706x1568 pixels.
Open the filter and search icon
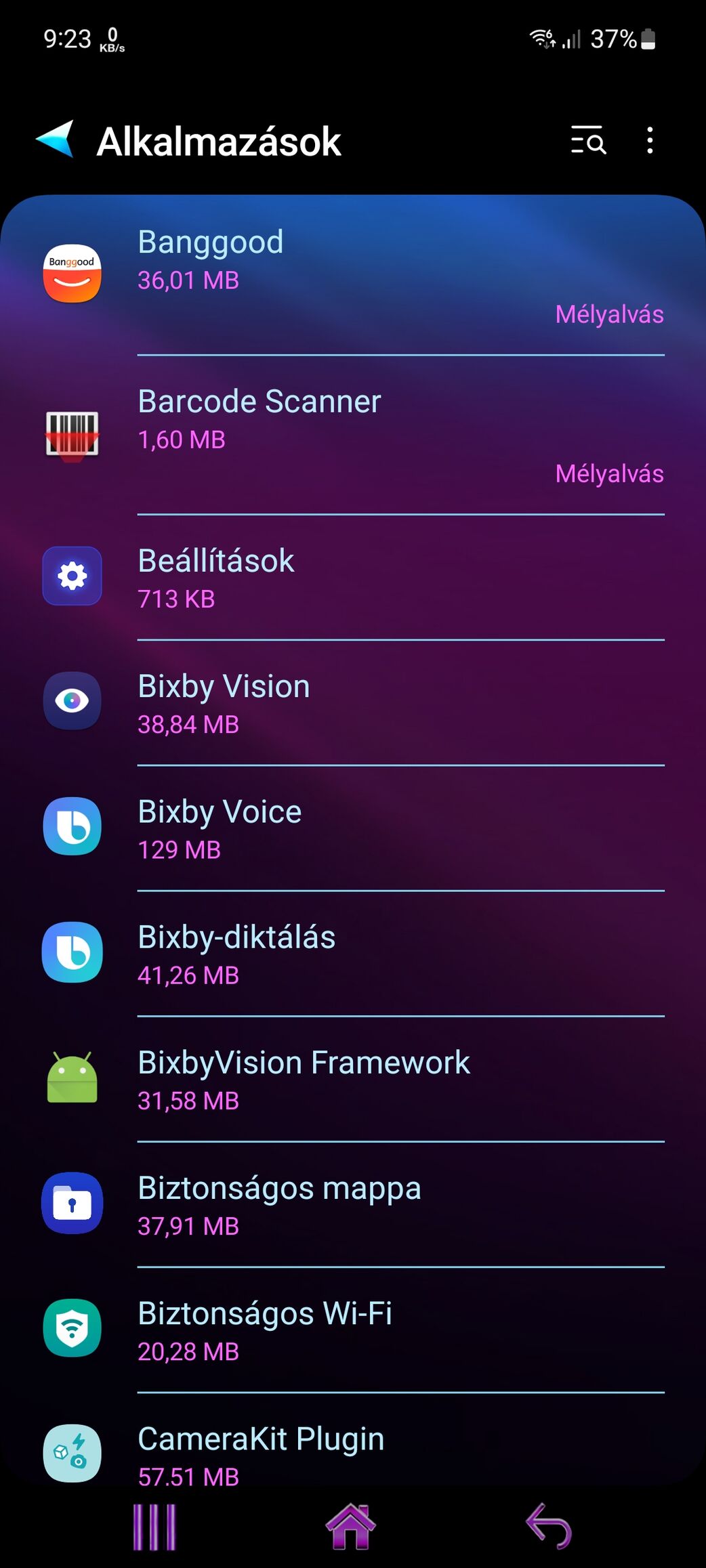coord(587,141)
